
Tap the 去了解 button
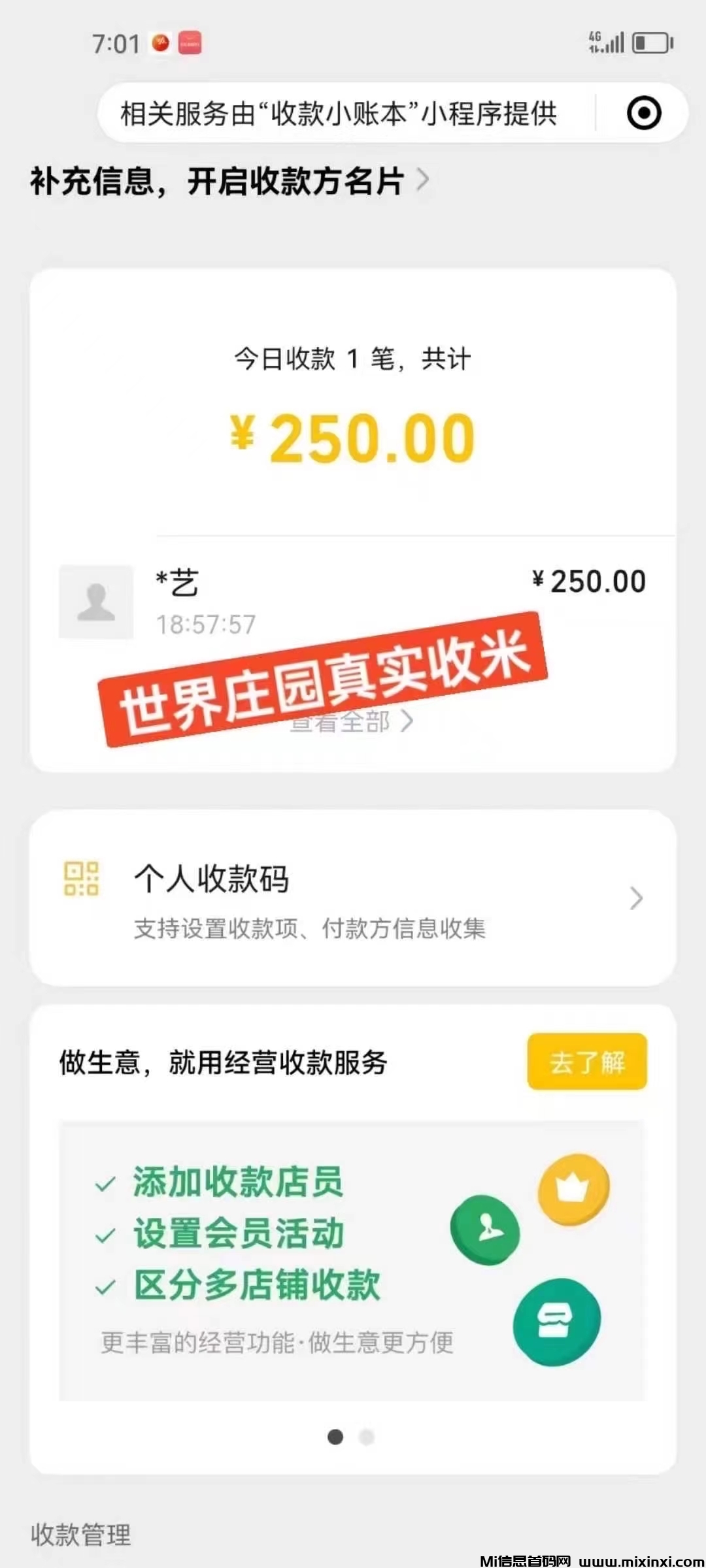(586, 1062)
